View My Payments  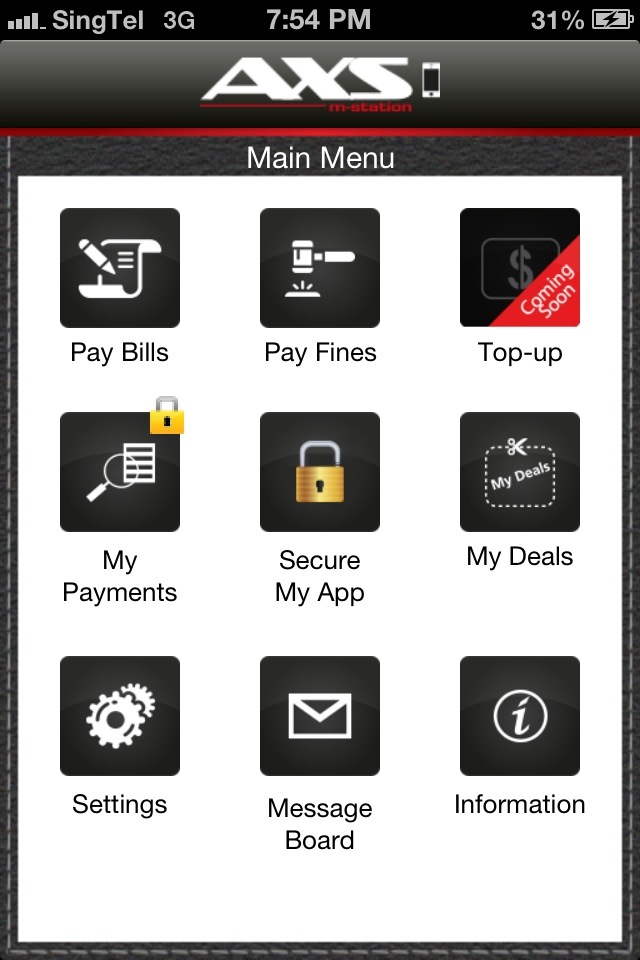(120, 472)
